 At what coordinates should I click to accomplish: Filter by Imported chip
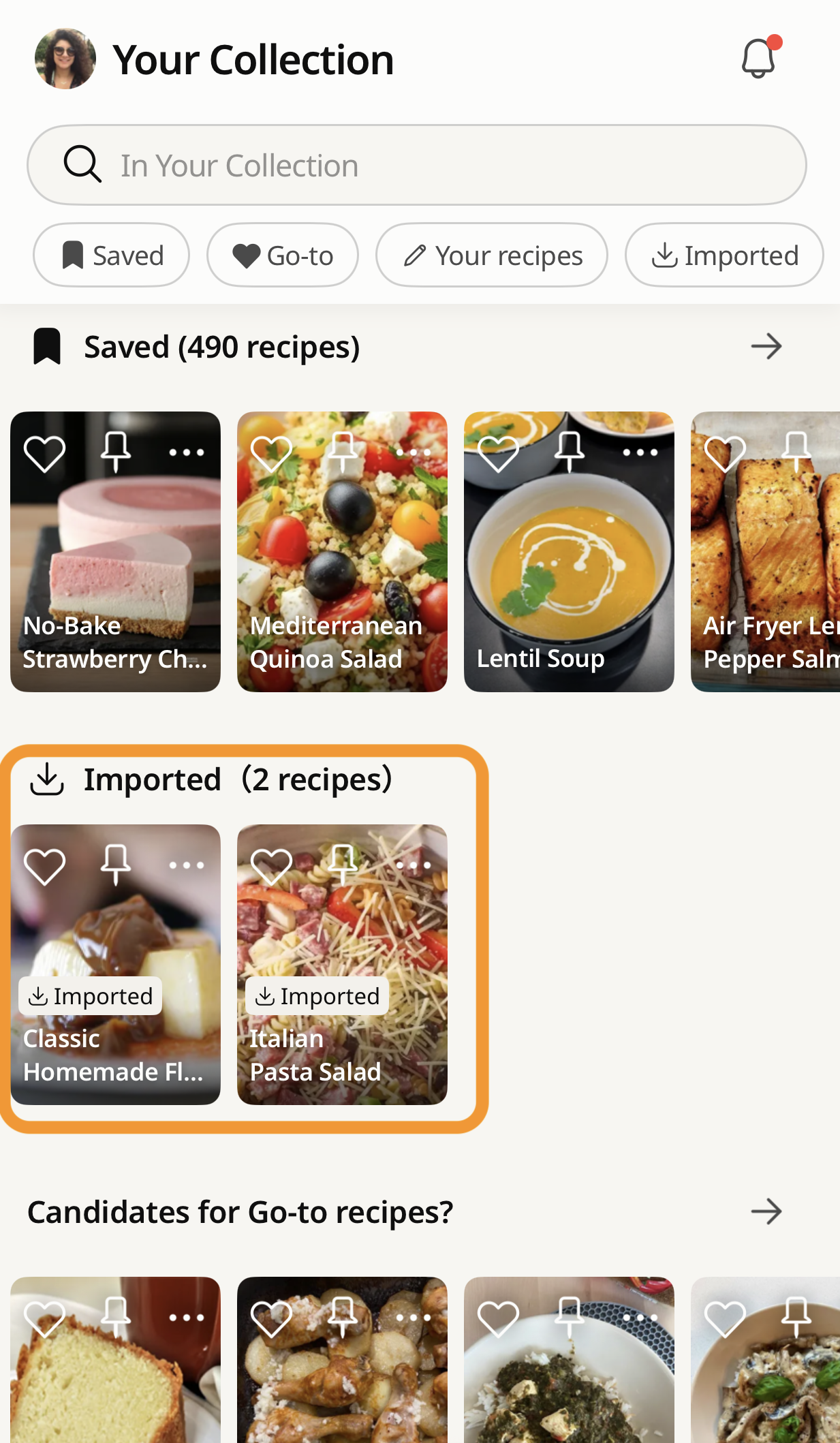click(x=724, y=255)
